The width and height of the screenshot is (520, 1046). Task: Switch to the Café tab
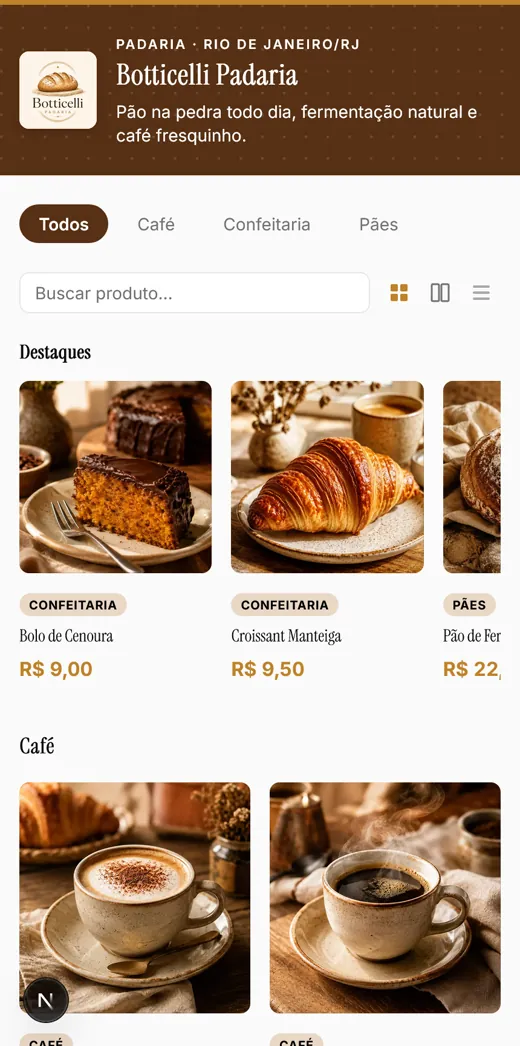(156, 224)
